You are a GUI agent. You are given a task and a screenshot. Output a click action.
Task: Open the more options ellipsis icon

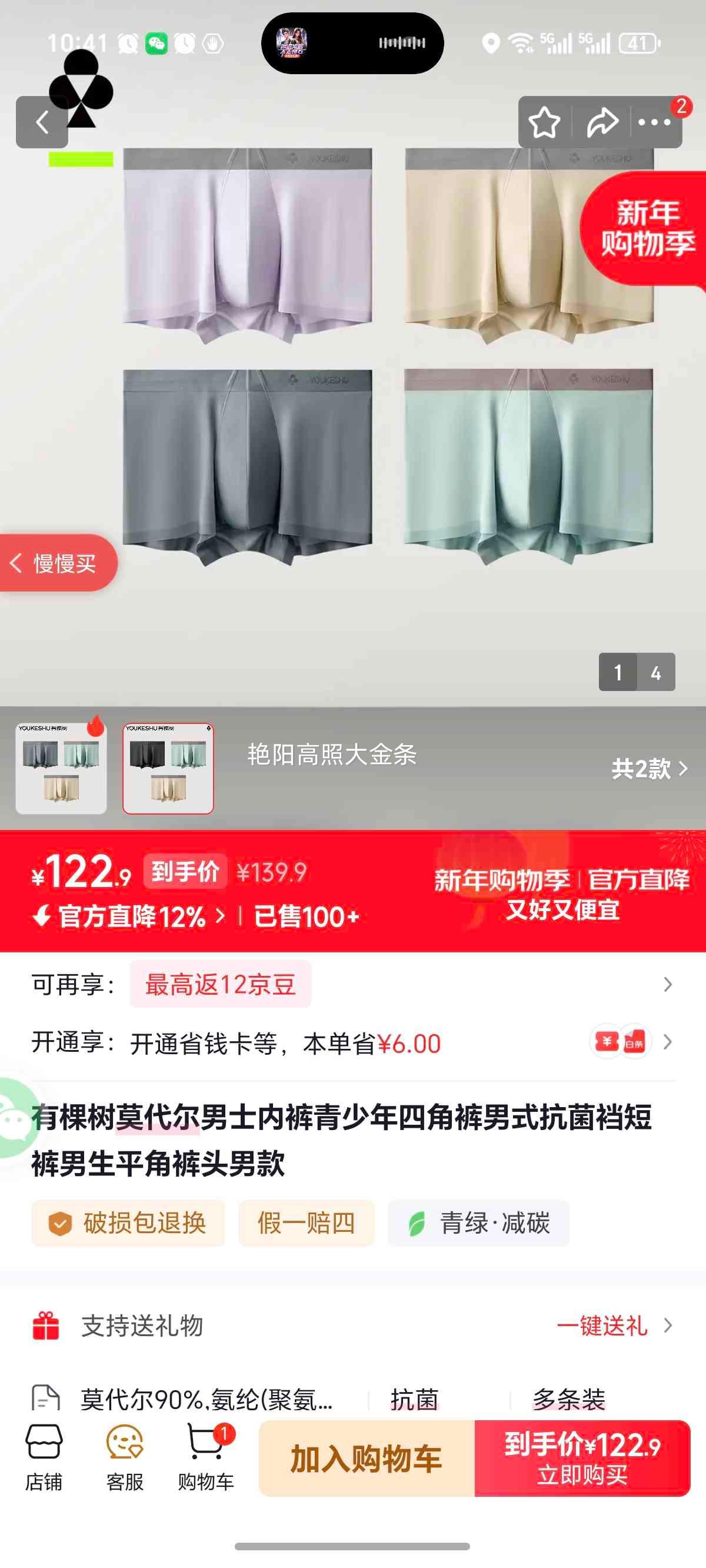coord(655,122)
